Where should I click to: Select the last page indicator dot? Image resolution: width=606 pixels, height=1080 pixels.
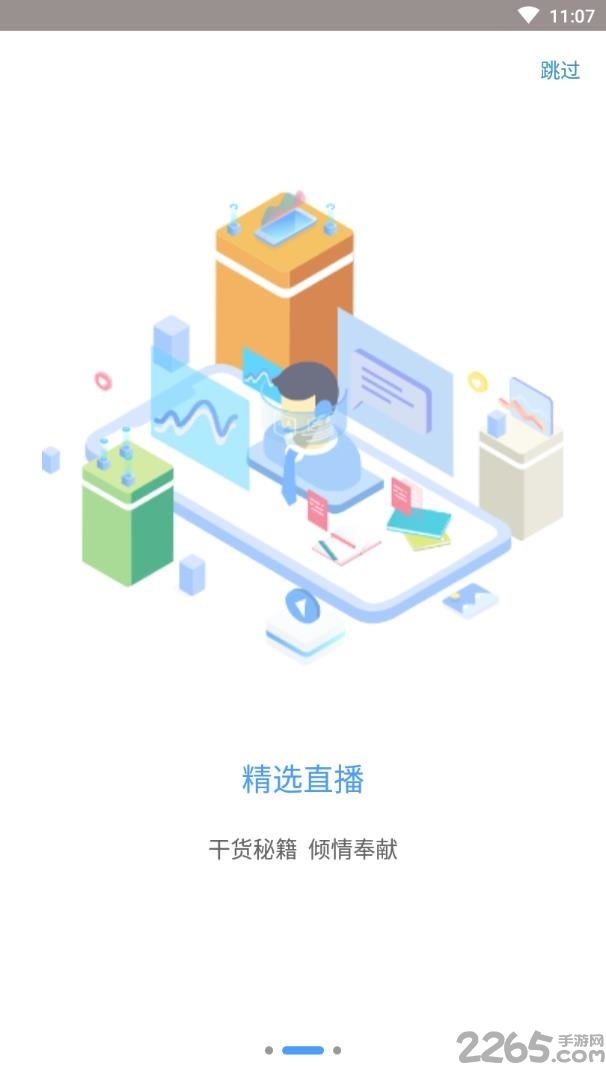click(x=337, y=1050)
